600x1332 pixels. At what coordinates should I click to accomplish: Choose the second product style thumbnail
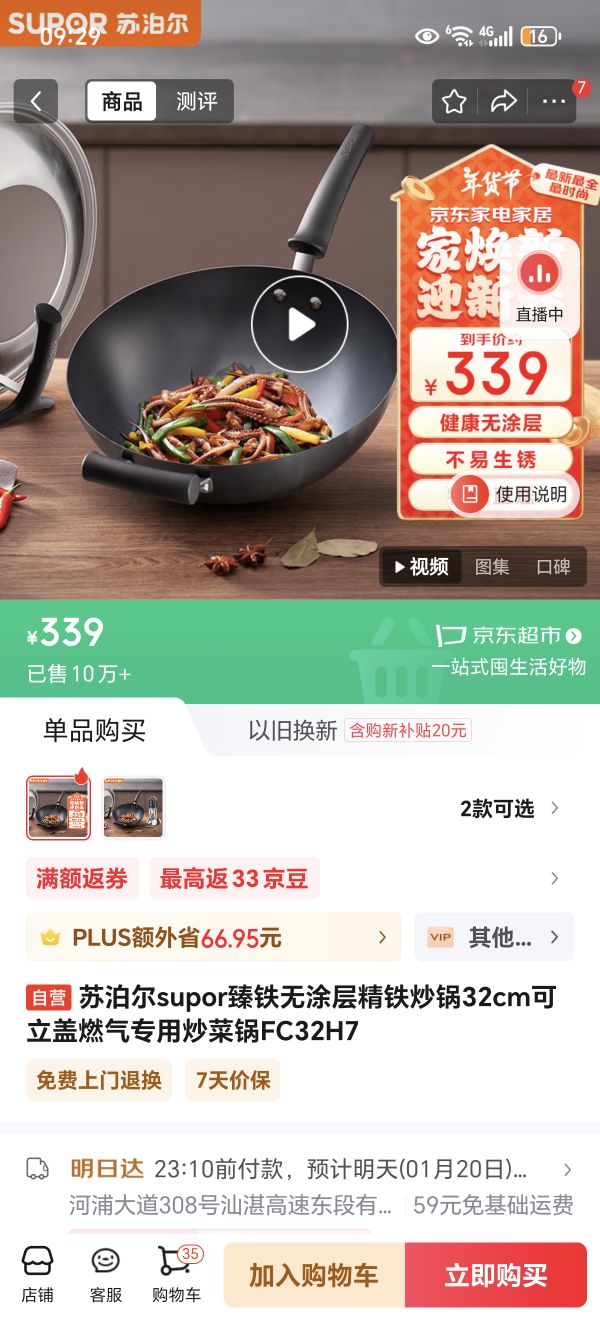[x=133, y=807]
